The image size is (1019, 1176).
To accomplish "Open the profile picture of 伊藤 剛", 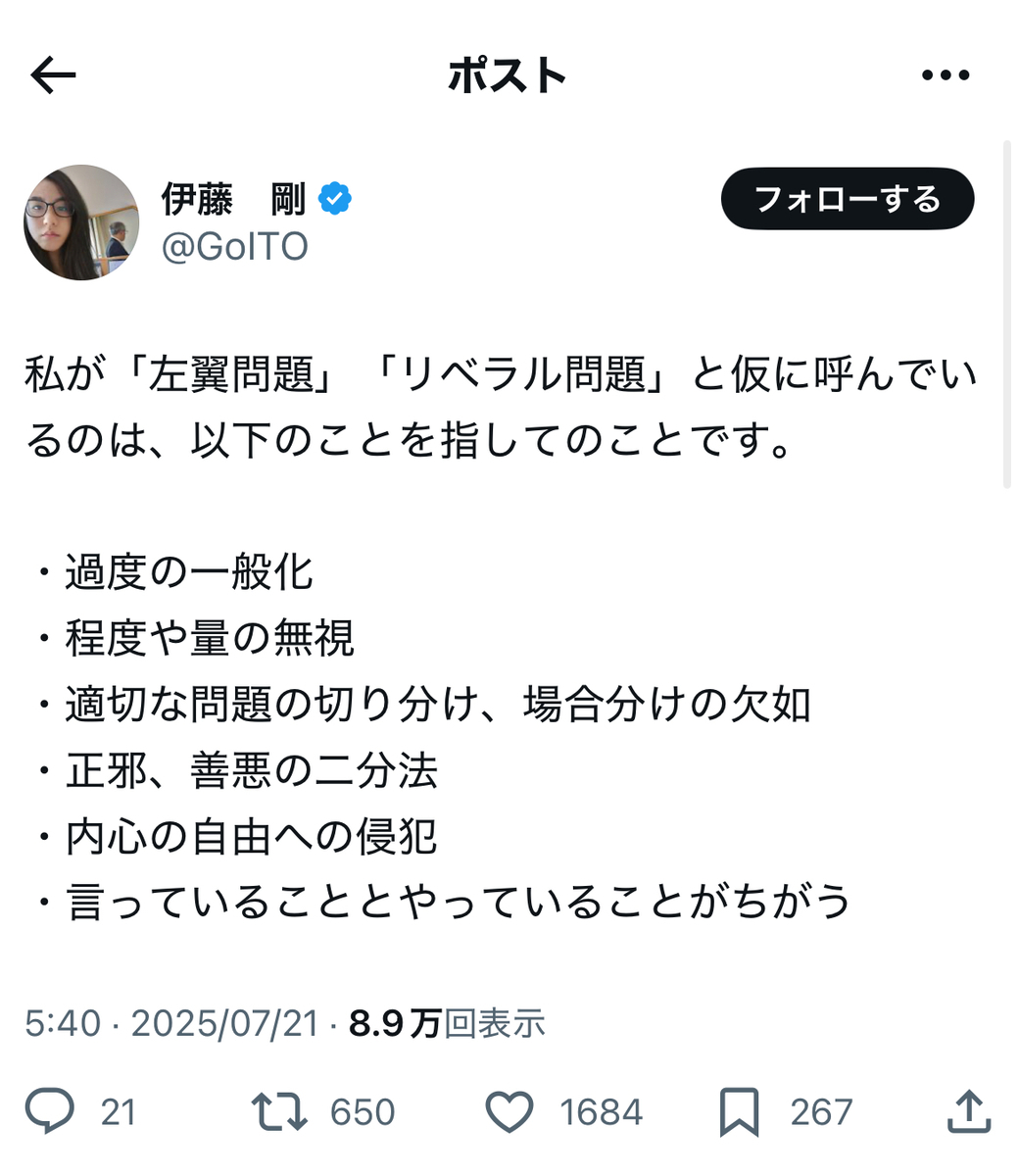I will tap(81, 222).
